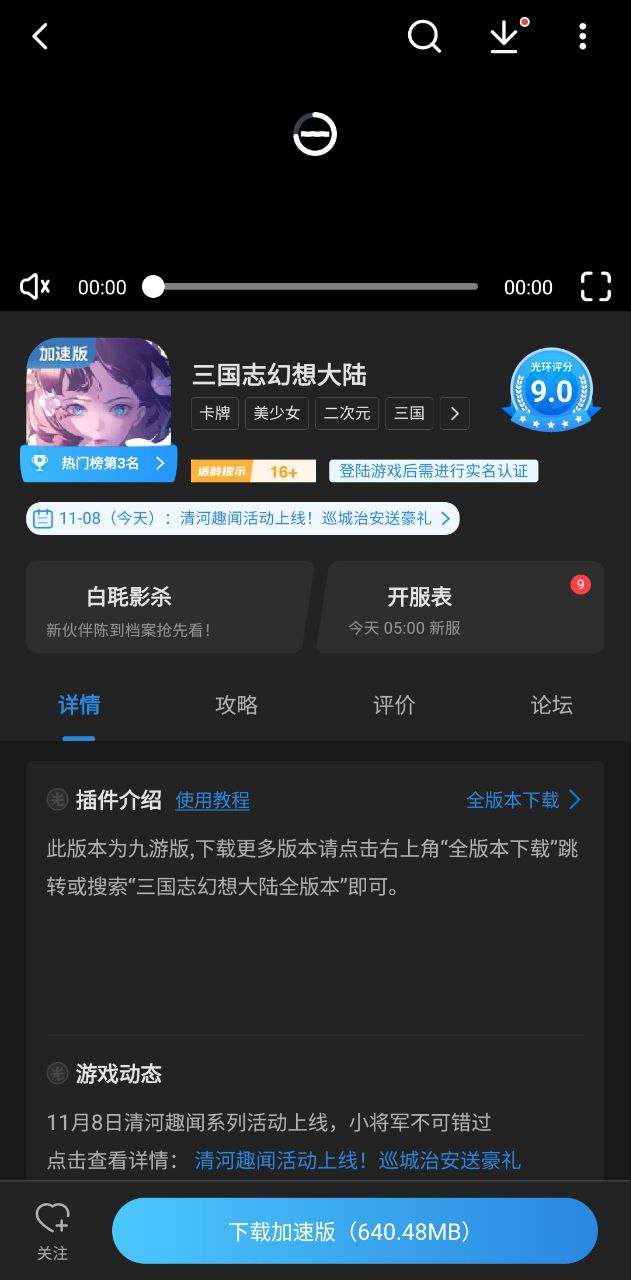The height and width of the screenshot is (1280, 631).
Task: Select the 卡牌 tag chip
Action: point(215,413)
